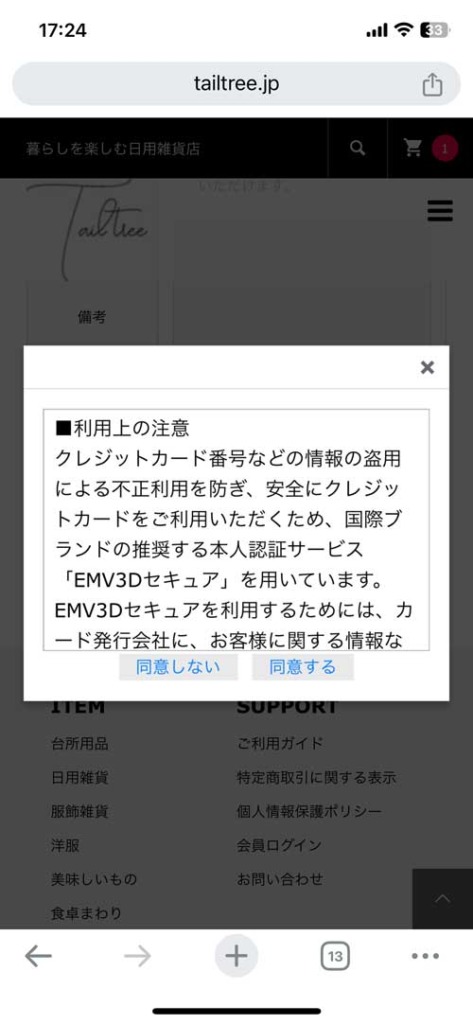473x1024 pixels.
Task: Select 同意しない to decline
Action: [178, 667]
